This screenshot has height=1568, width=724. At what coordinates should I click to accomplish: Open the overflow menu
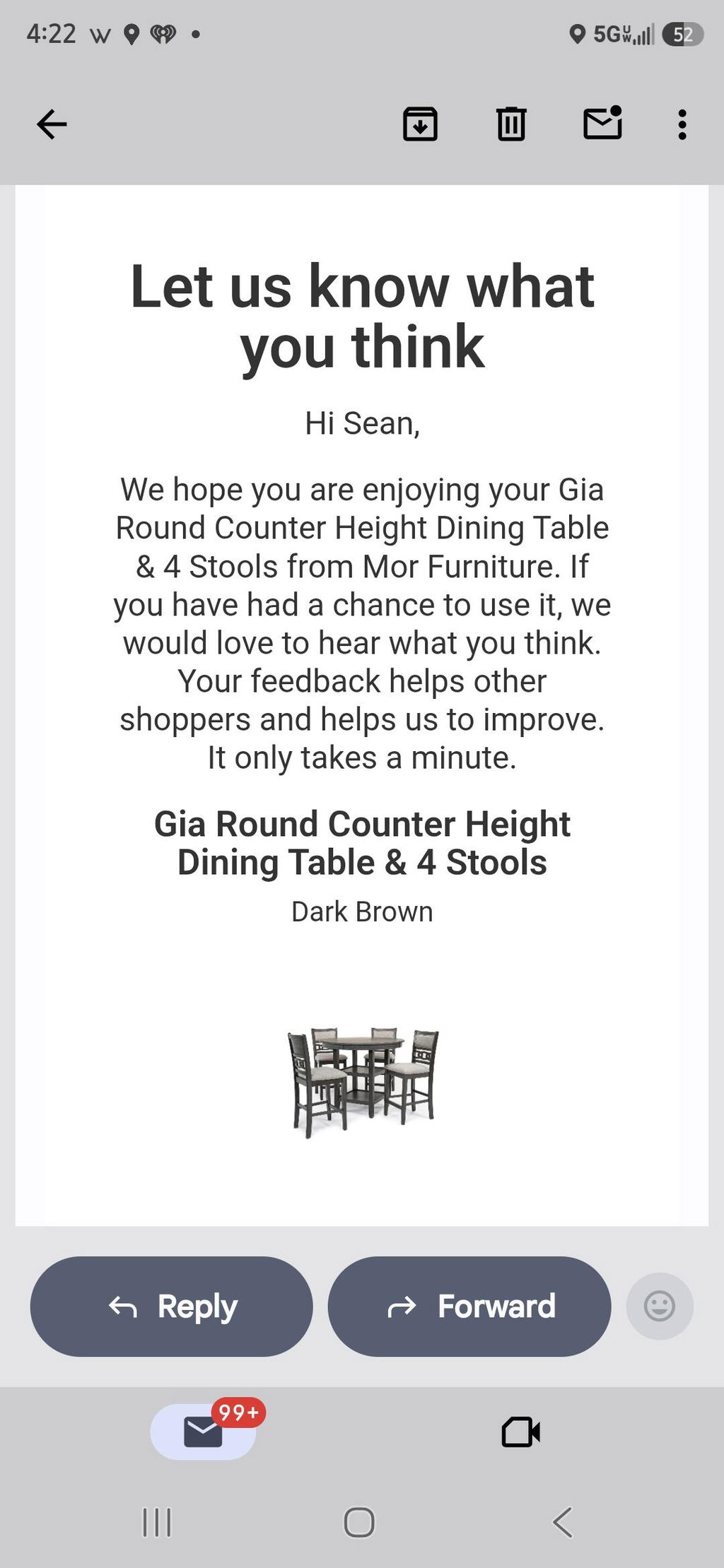click(682, 124)
